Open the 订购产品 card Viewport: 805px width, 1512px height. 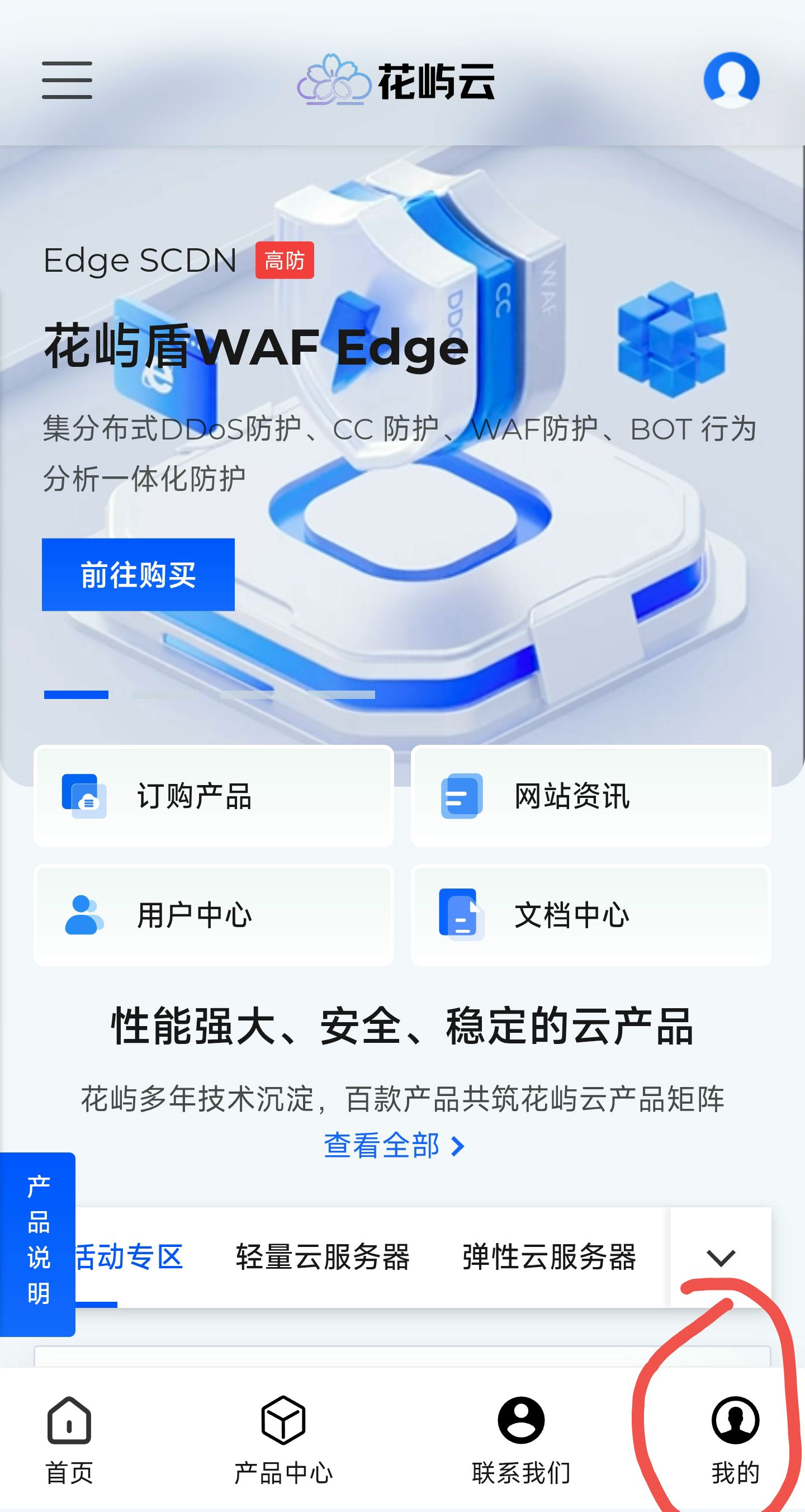[214, 796]
